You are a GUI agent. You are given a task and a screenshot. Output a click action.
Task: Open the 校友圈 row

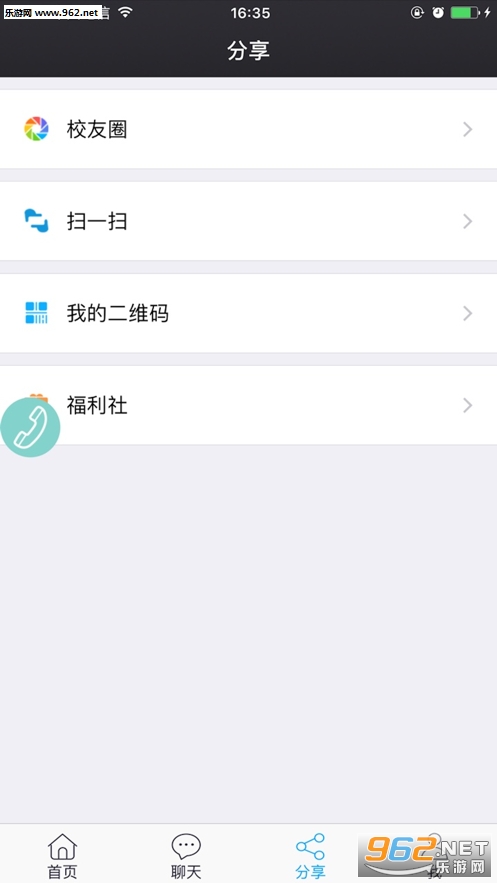point(248,129)
